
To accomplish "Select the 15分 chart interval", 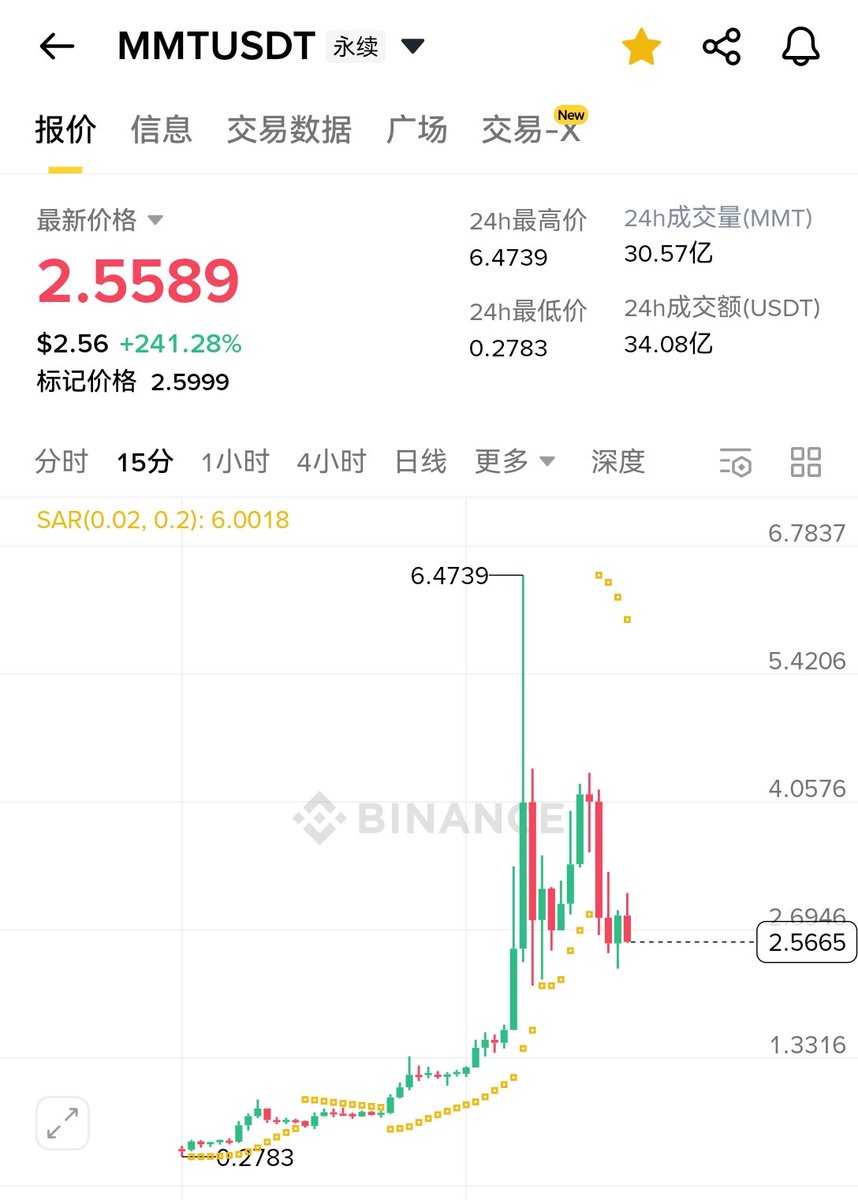I will pyautogui.click(x=144, y=462).
